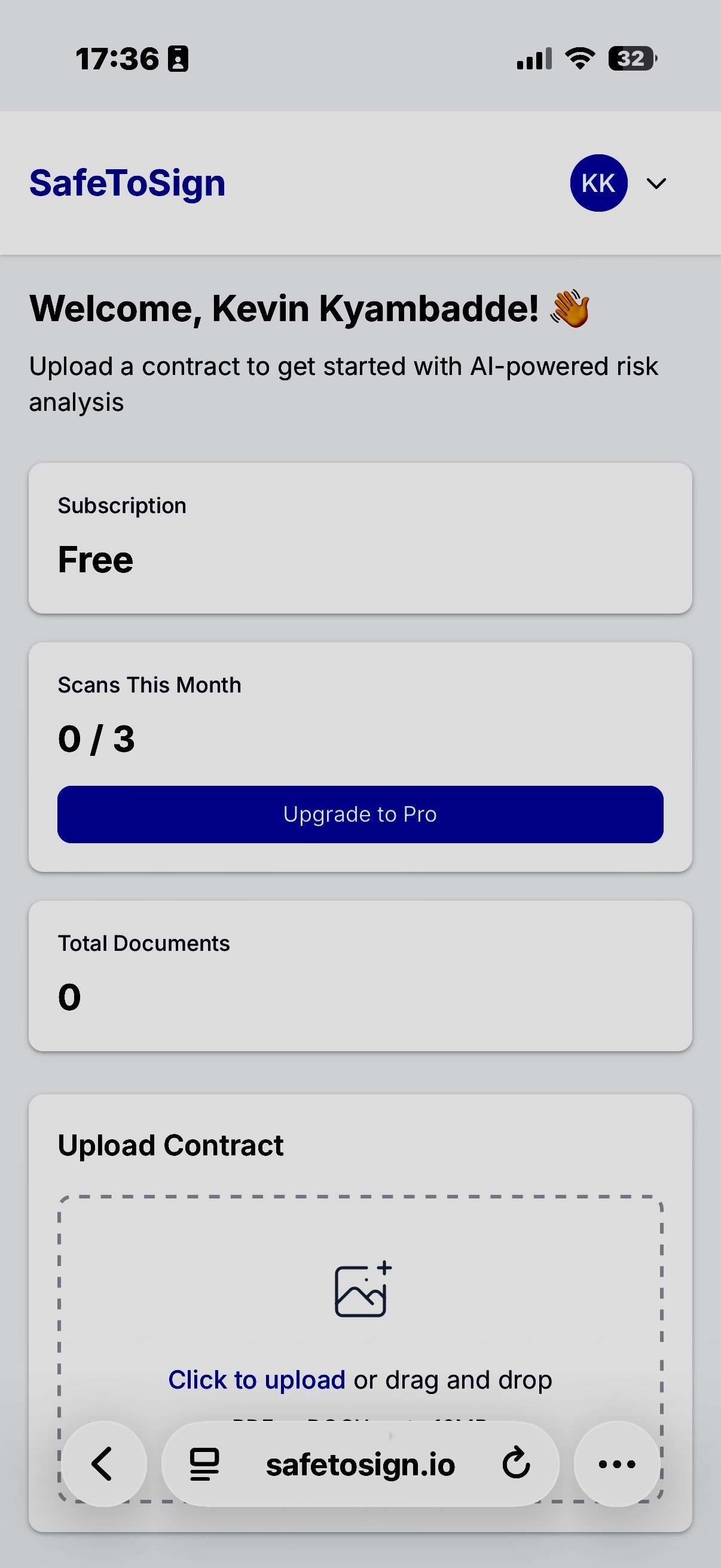721x1568 pixels.
Task: Reload the safetosign.io page
Action: click(x=516, y=1464)
